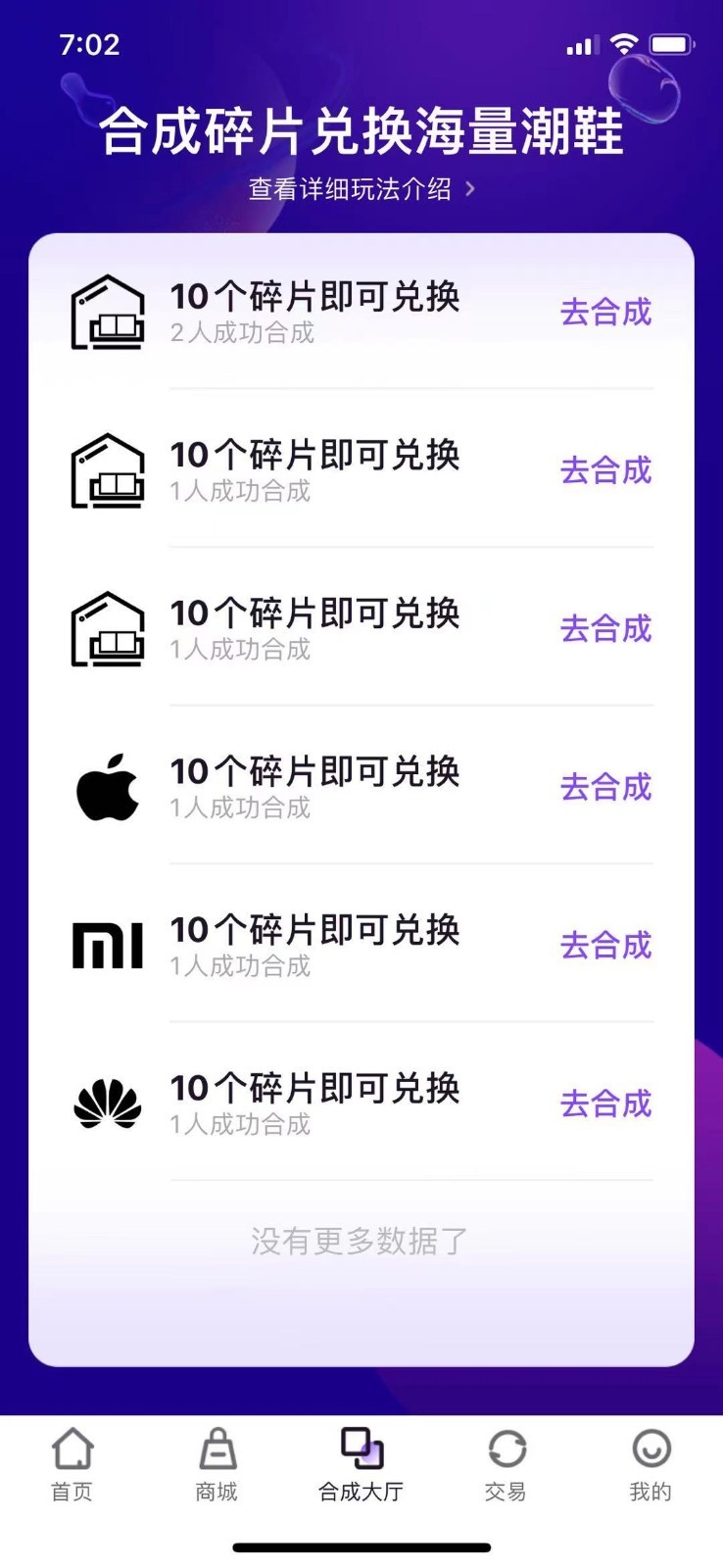Click the third house furniture icon

pos(108,627)
